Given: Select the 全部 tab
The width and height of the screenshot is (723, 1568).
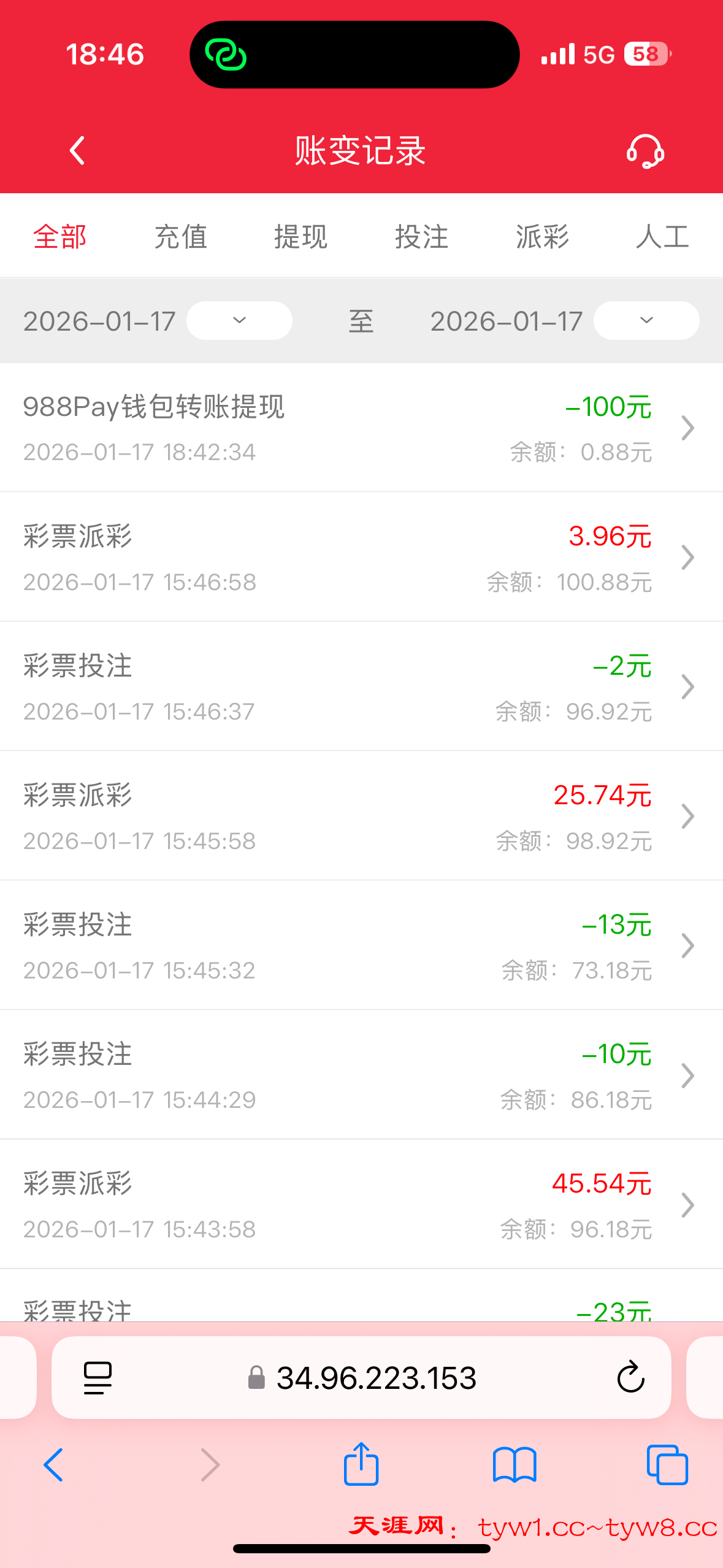Looking at the screenshot, I should (x=60, y=237).
